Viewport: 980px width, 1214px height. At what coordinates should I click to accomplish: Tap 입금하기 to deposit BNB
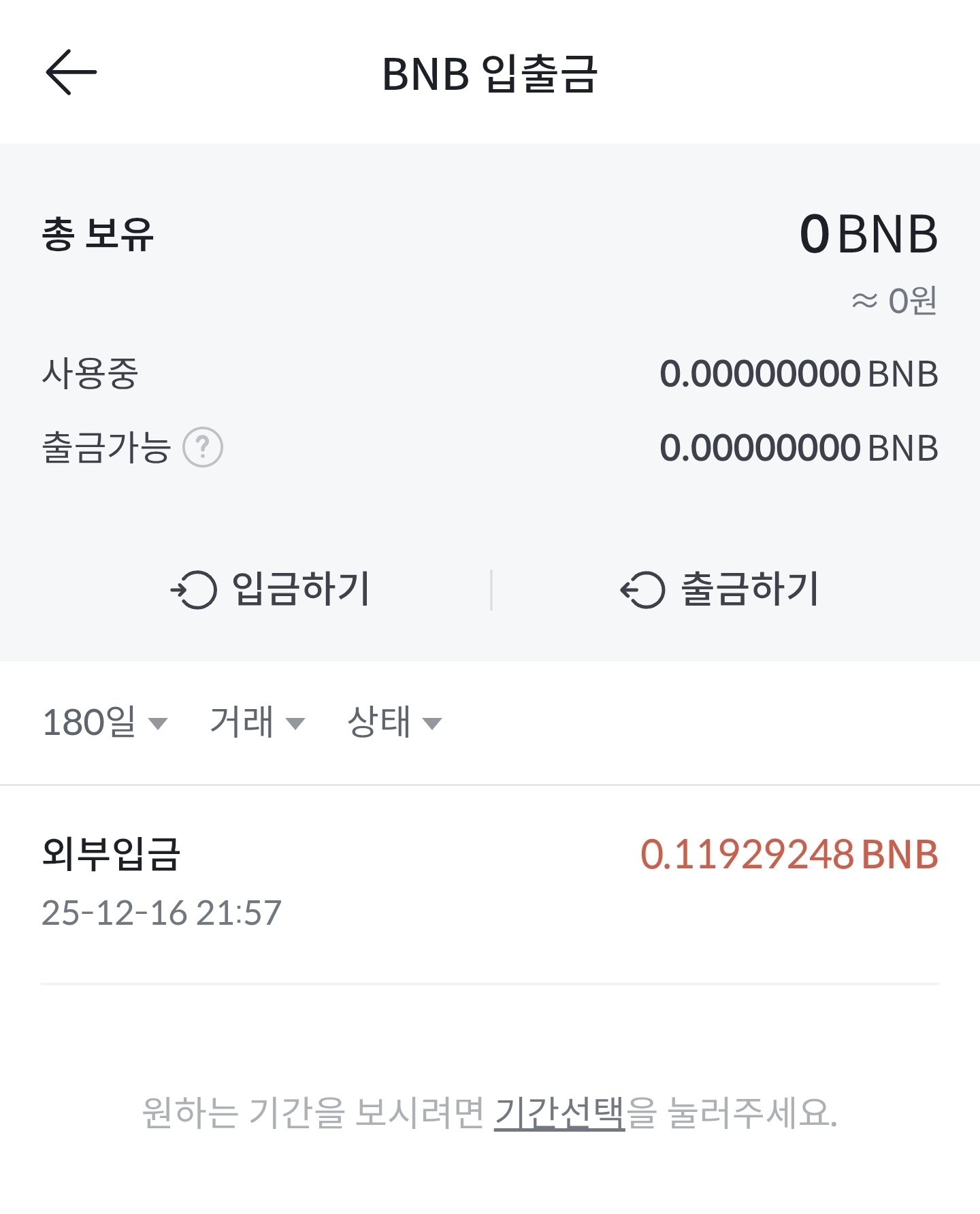[x=270, y=589]
